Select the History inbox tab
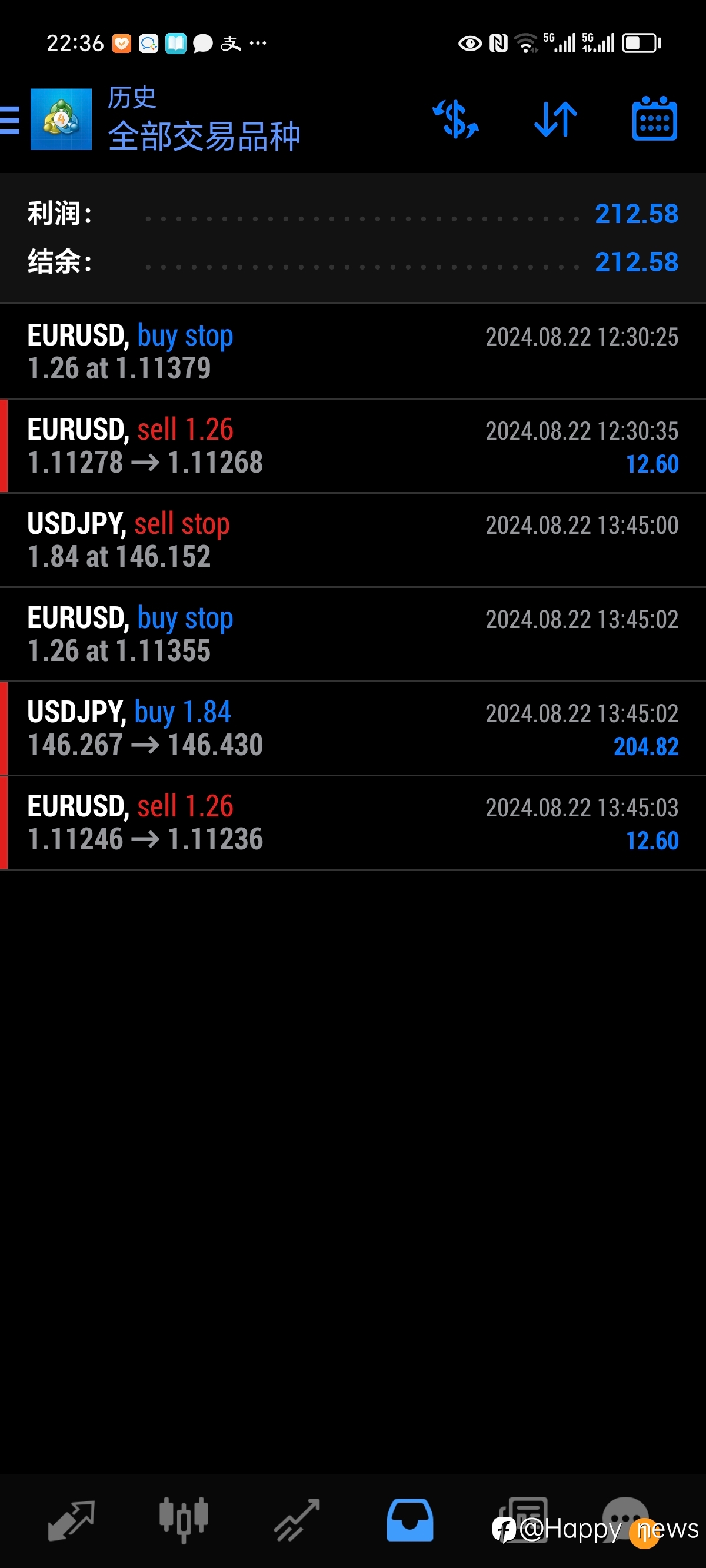 [409, 1520]
